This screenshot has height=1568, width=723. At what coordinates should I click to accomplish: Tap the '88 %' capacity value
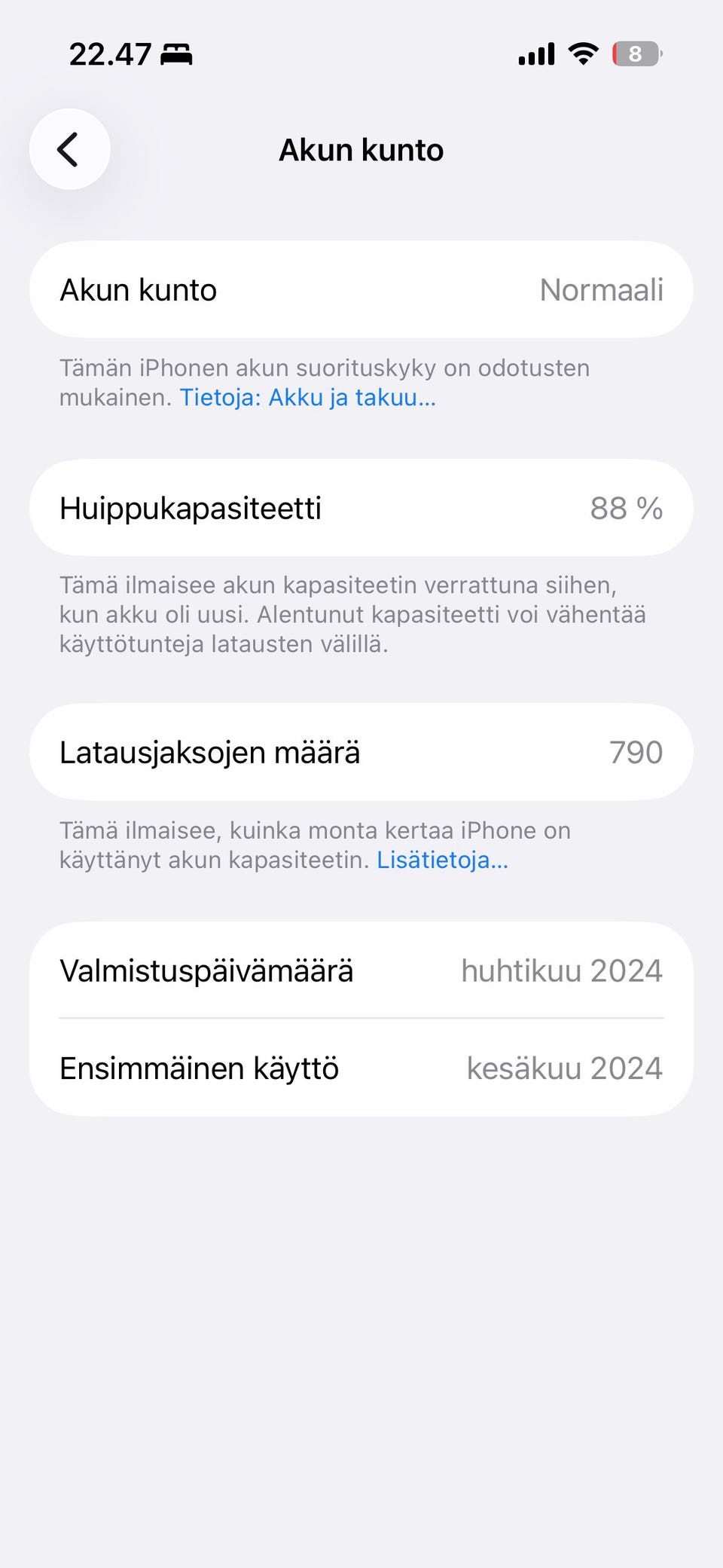pyautogui.click(x=627, y=508)
